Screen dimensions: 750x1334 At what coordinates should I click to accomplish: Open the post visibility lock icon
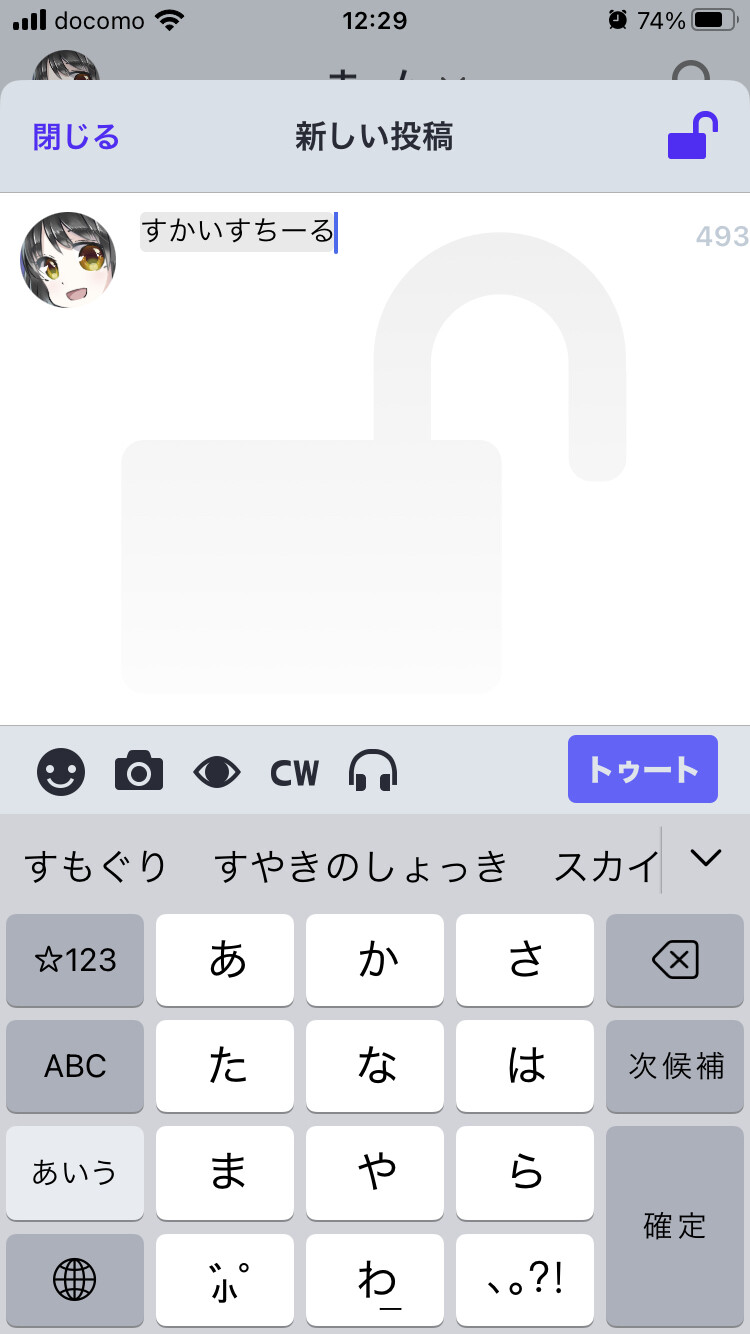pos(693,136)
